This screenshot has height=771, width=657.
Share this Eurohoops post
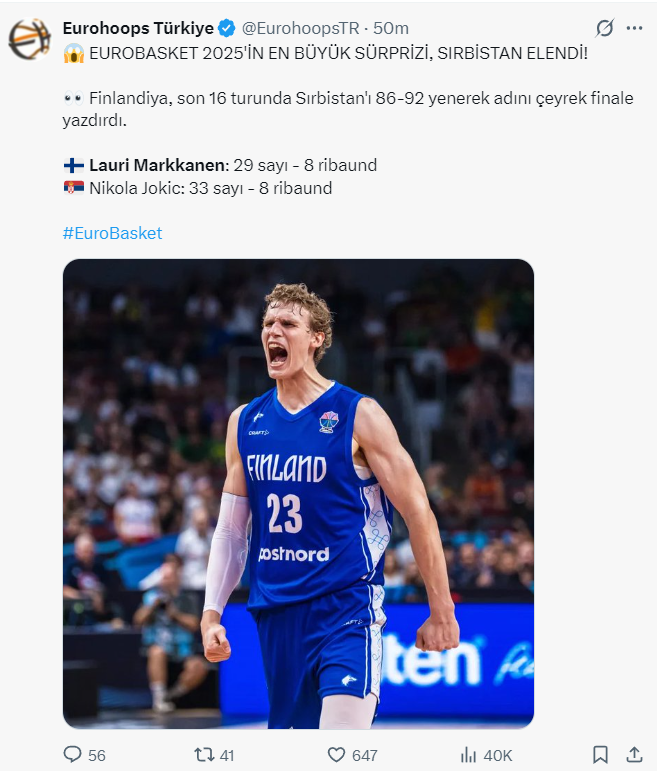point(634,754)
